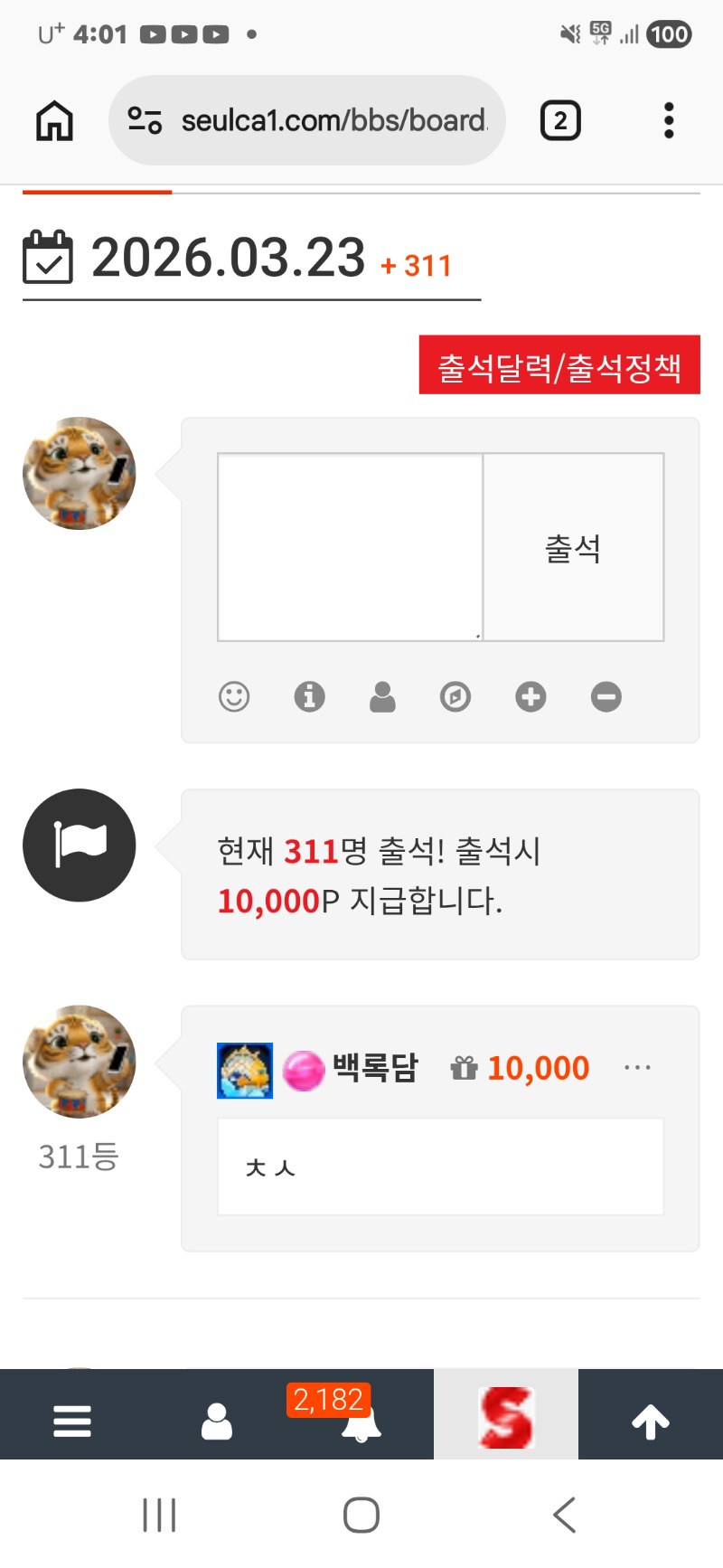Open the hamburger menu in the bottom bar
The height and width of the screenshot is (1568, 723).
point(72,1421)
